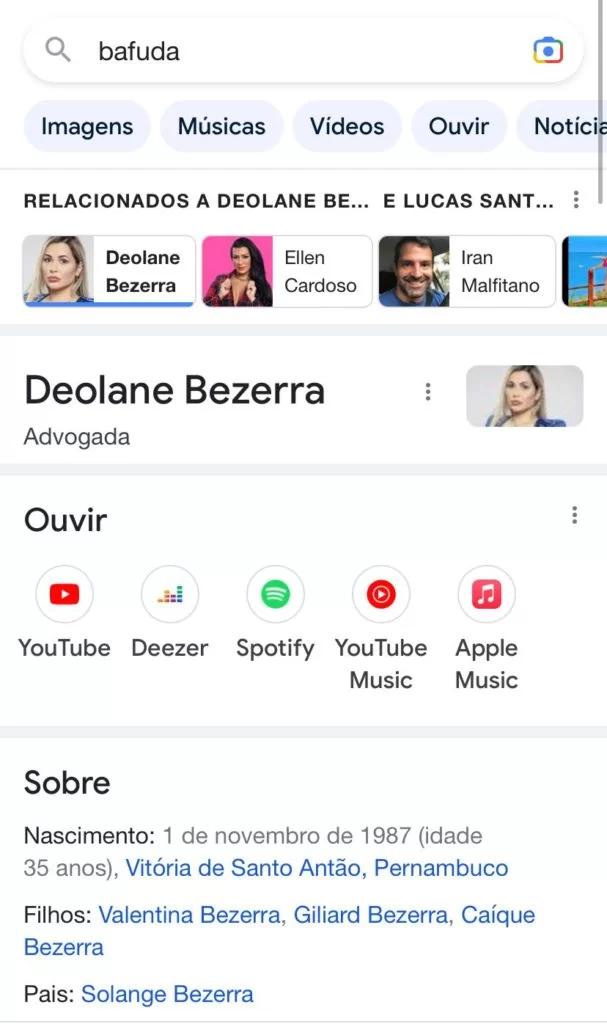Select the Deolane Bezerra related card
This screenshot has height=1024, width=607.
point(109,271)
